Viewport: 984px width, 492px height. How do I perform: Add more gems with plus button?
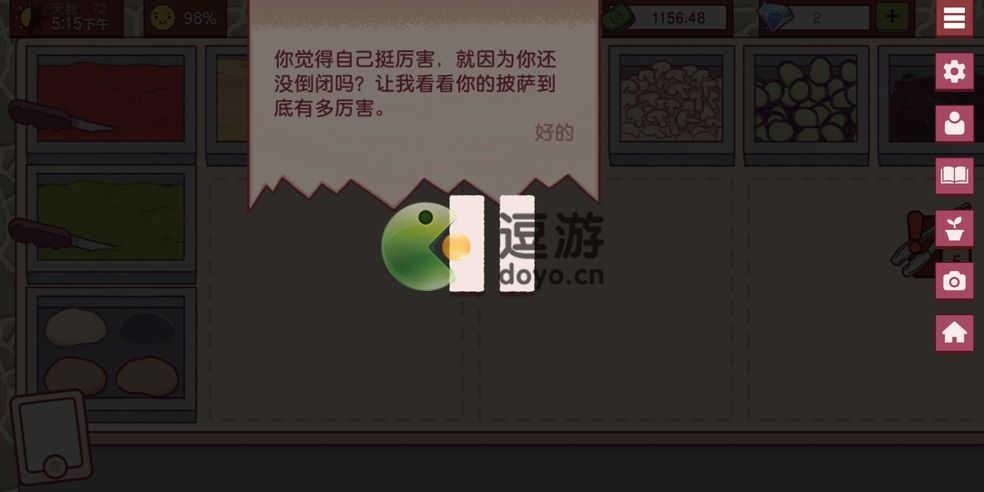[x=892, y=17]
